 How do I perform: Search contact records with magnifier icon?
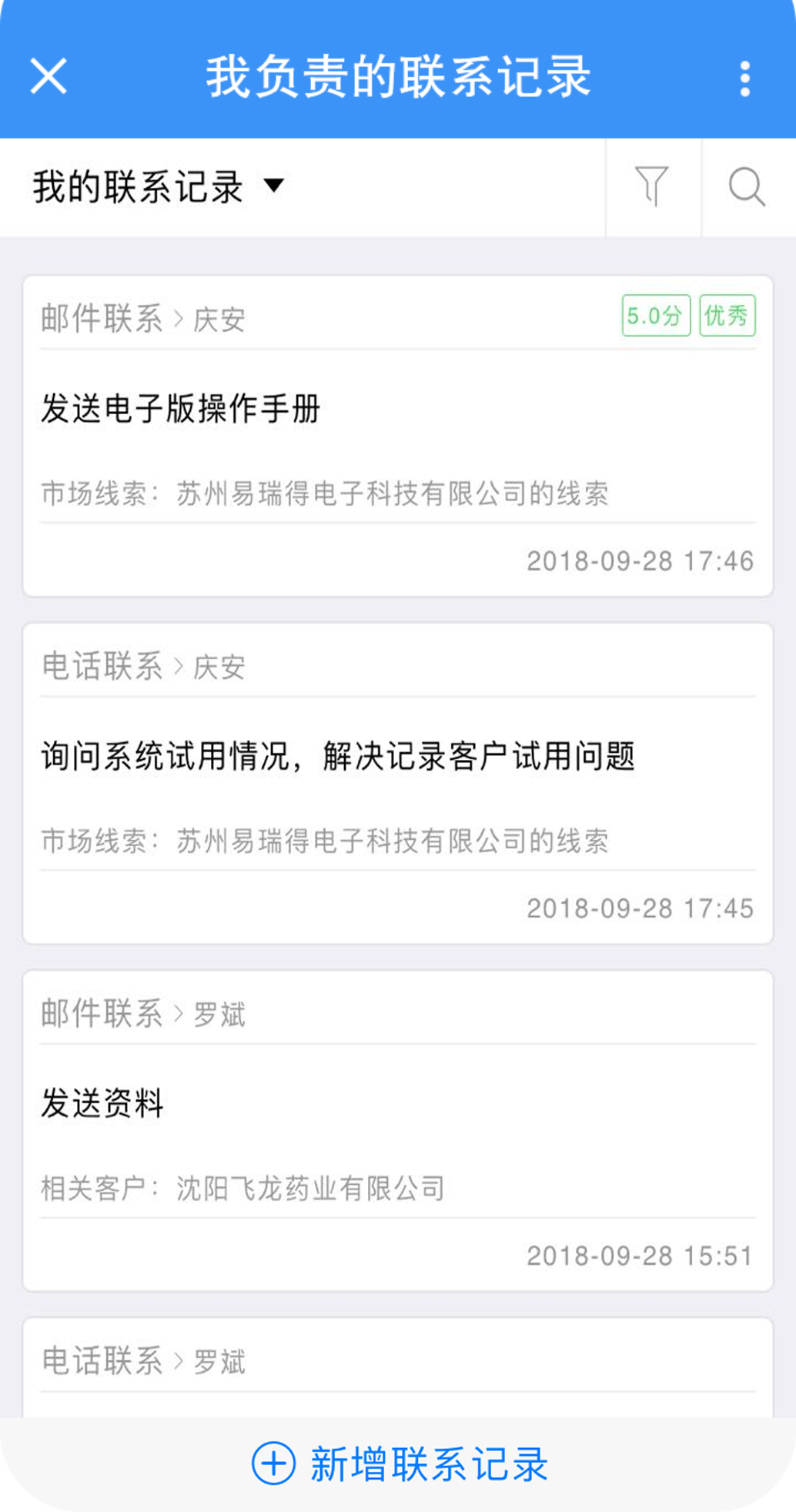[747, 187]
